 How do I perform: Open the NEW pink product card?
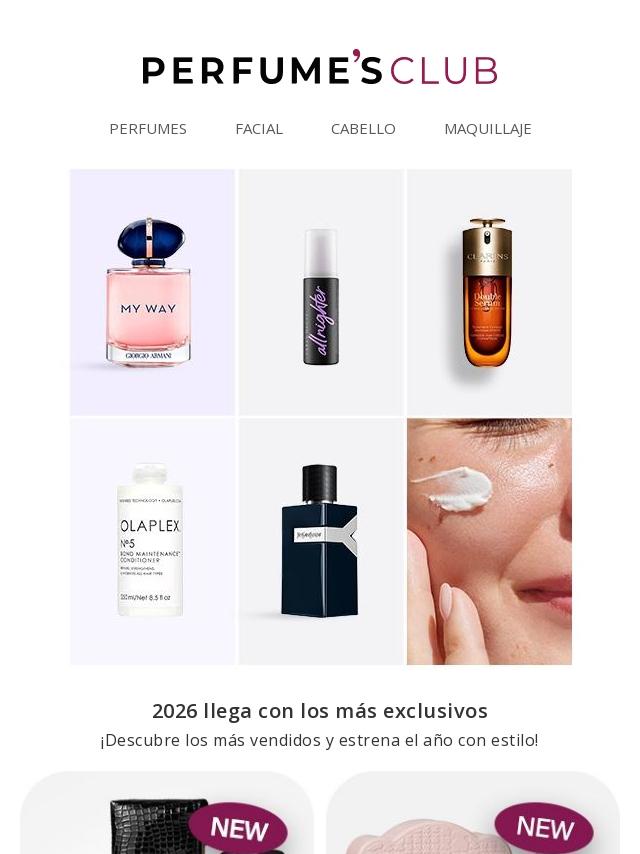pyautogui.click(x=473, y=815)
